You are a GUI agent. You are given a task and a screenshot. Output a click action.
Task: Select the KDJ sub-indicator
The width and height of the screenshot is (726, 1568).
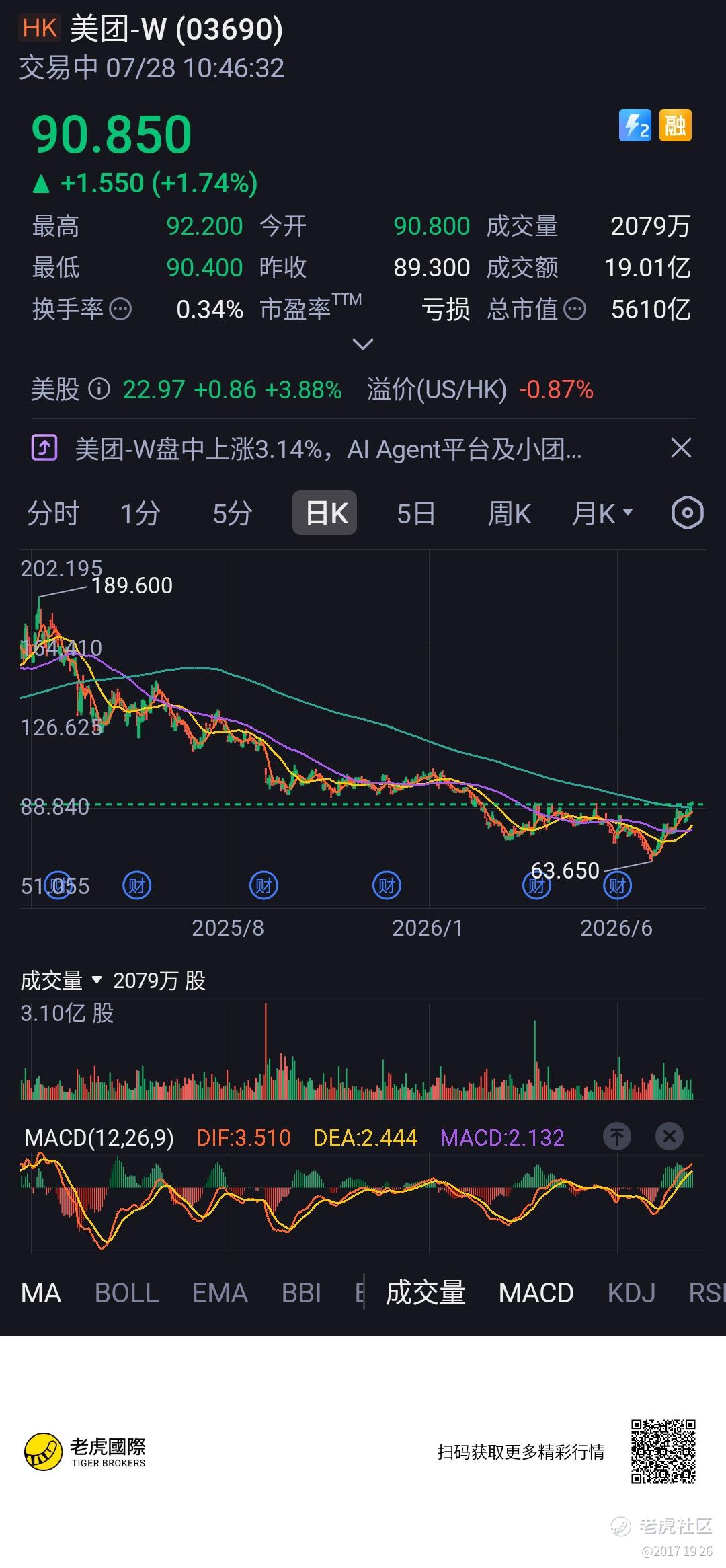(x=631, y=1293)
